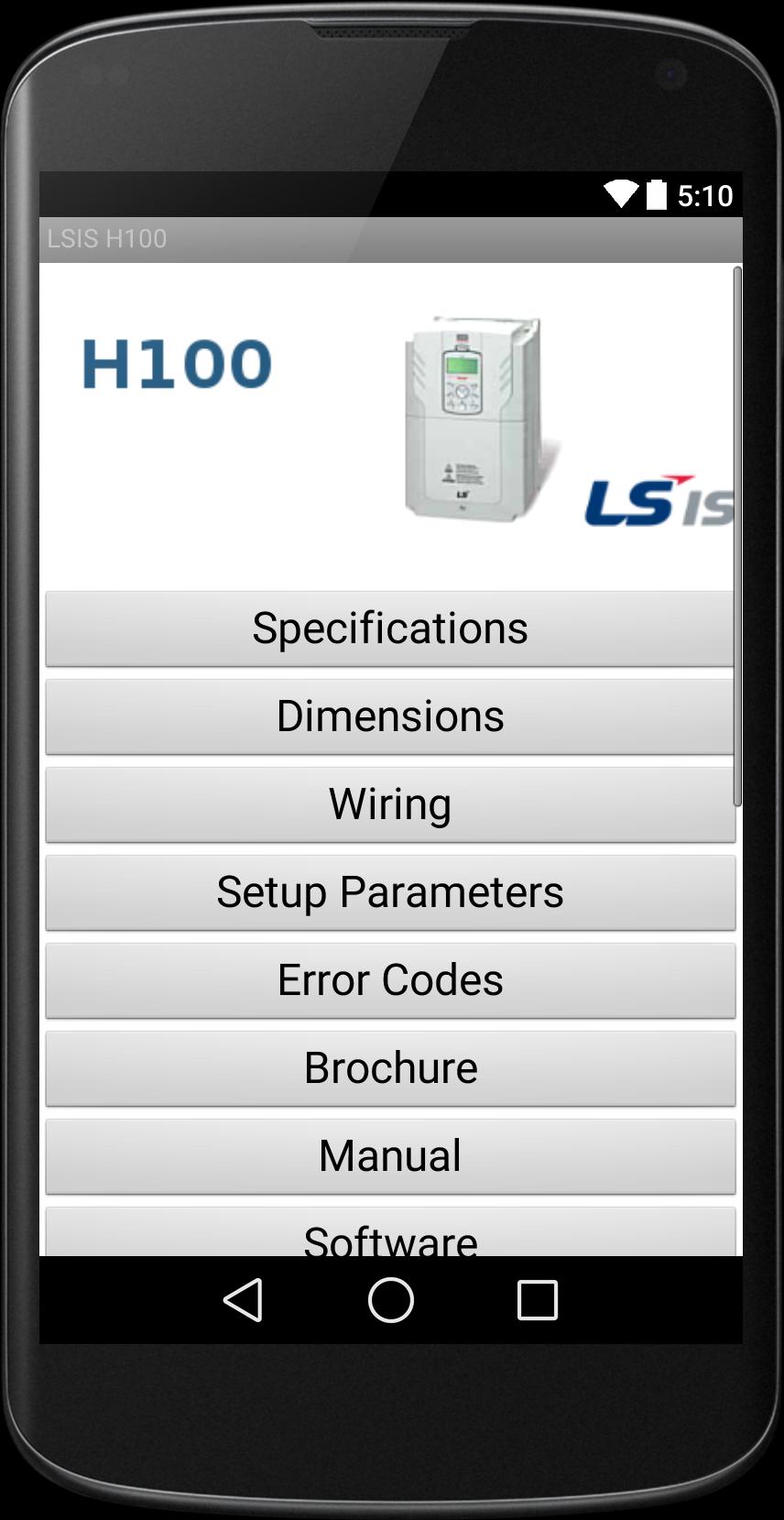View the Dimensions page
This screenshot has height=1520, width=784.
[x=390, y=716]
